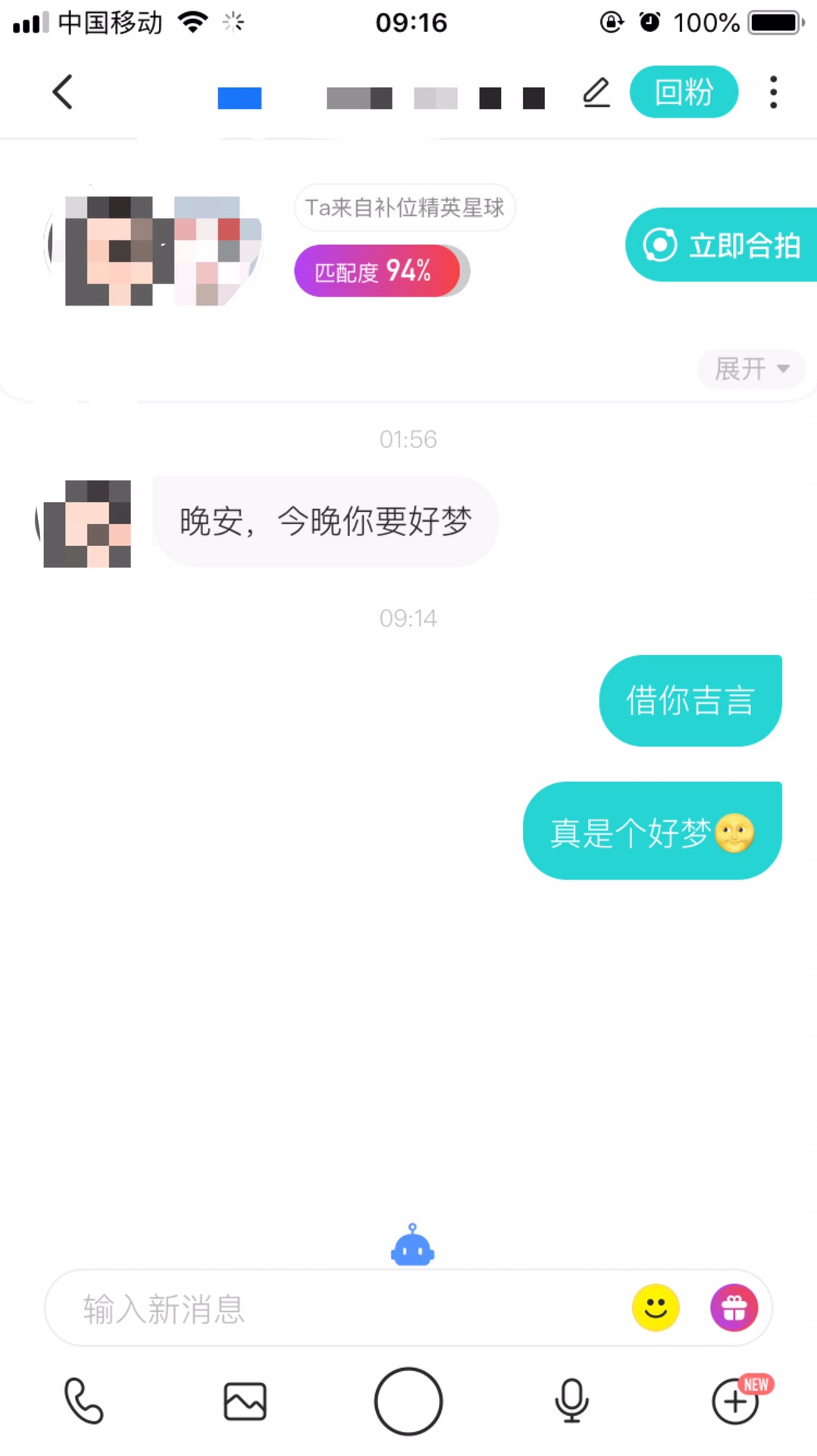
Task: Open the sender's avatar beside 晚安 message
Action: (x=85, y=522)
